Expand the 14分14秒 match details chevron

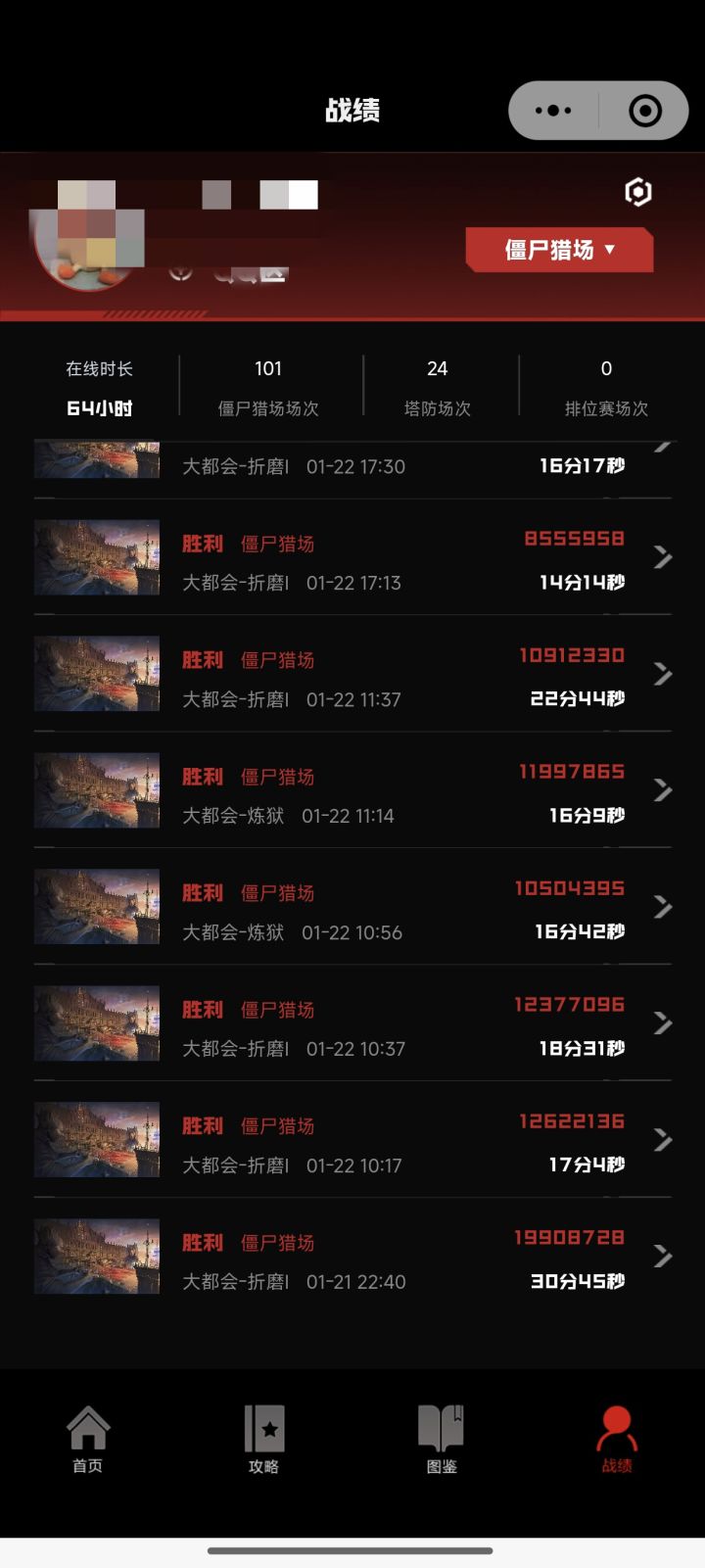point(663,558)
